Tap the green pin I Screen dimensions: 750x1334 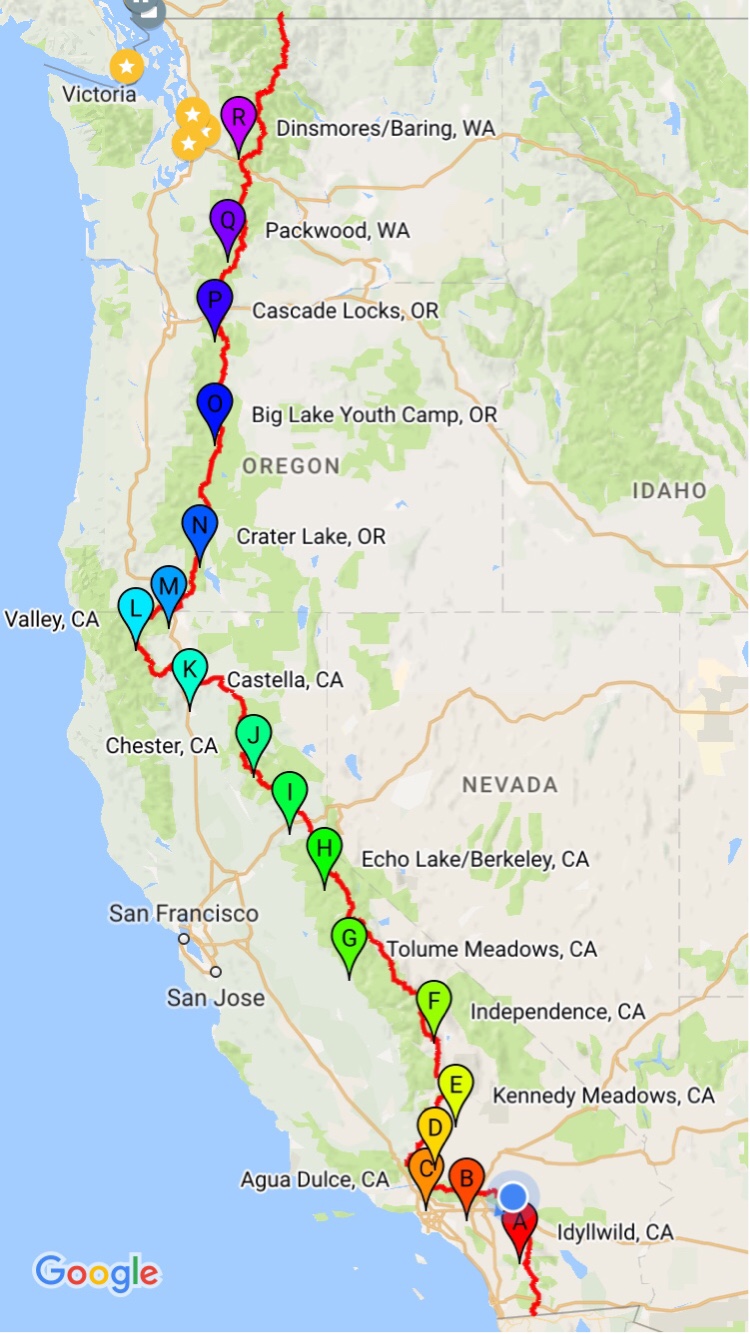[289, 792]
